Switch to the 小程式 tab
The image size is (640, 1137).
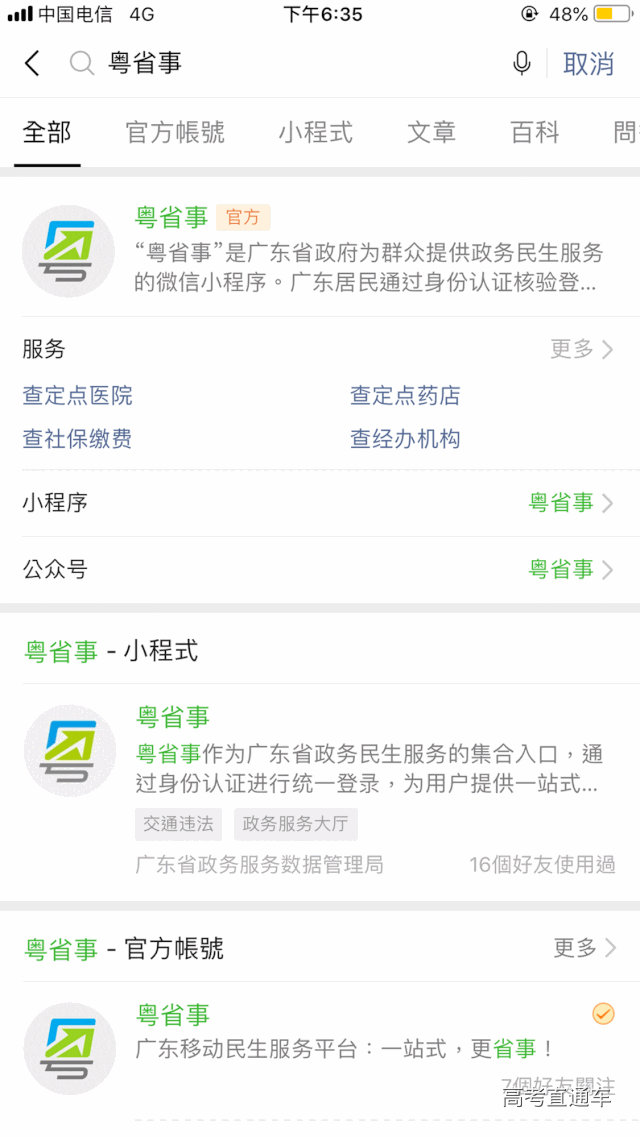coord(315,133)
